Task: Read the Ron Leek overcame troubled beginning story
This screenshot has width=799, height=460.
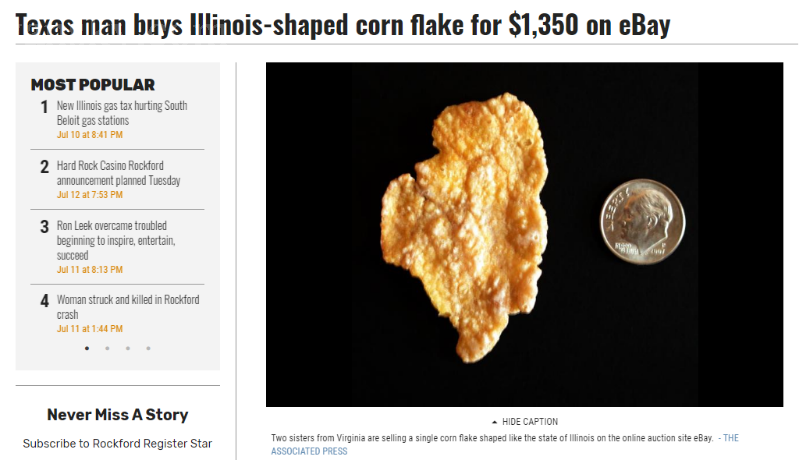Action: [115, 240]
